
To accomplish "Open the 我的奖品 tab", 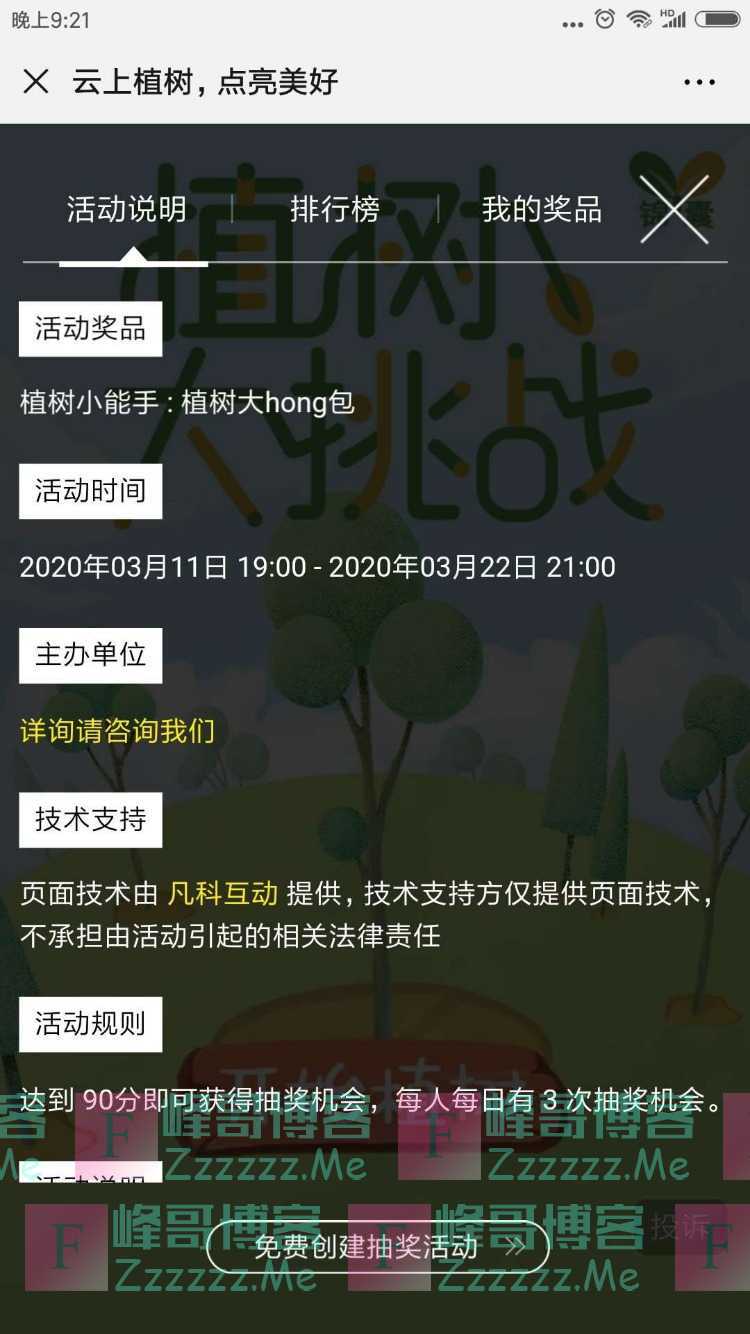I will 541,211.
